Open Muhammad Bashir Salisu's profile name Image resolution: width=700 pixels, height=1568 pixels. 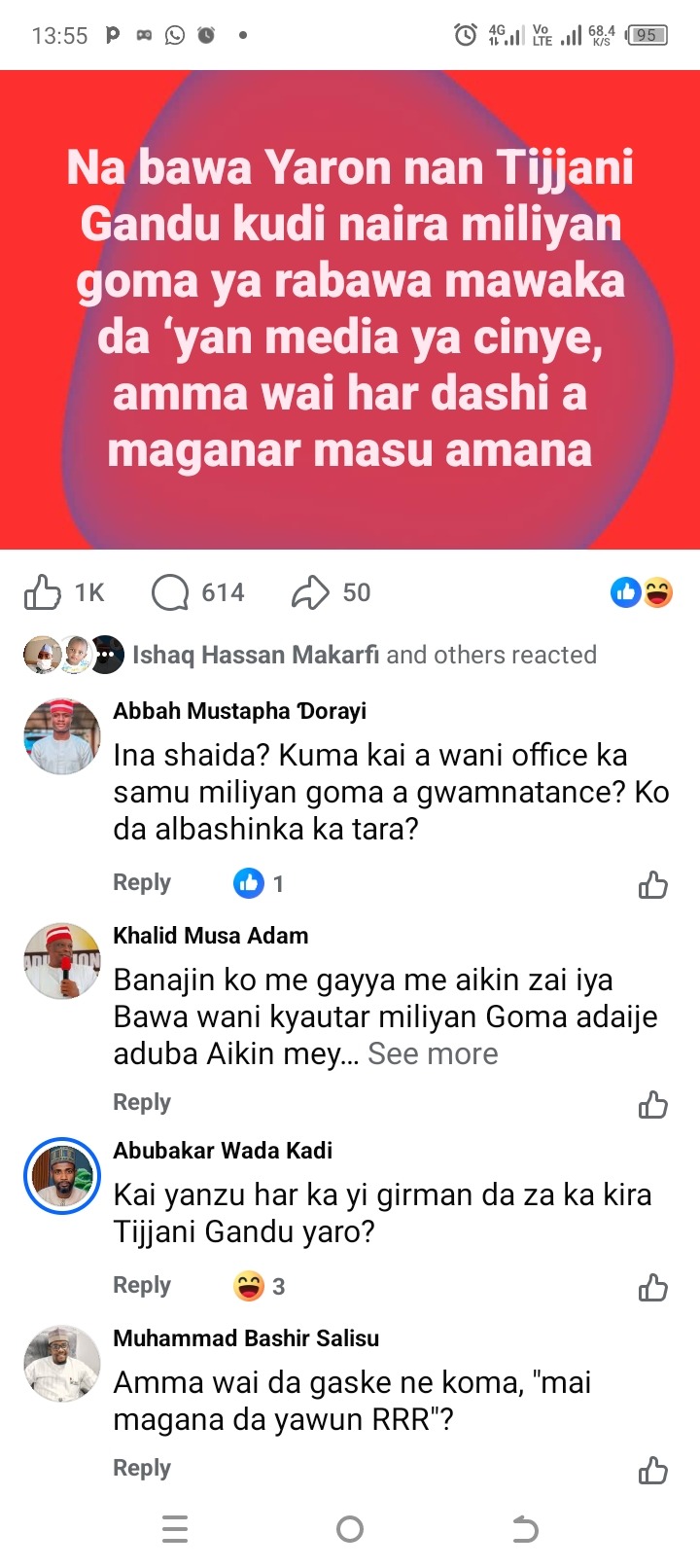point(246,1338)
